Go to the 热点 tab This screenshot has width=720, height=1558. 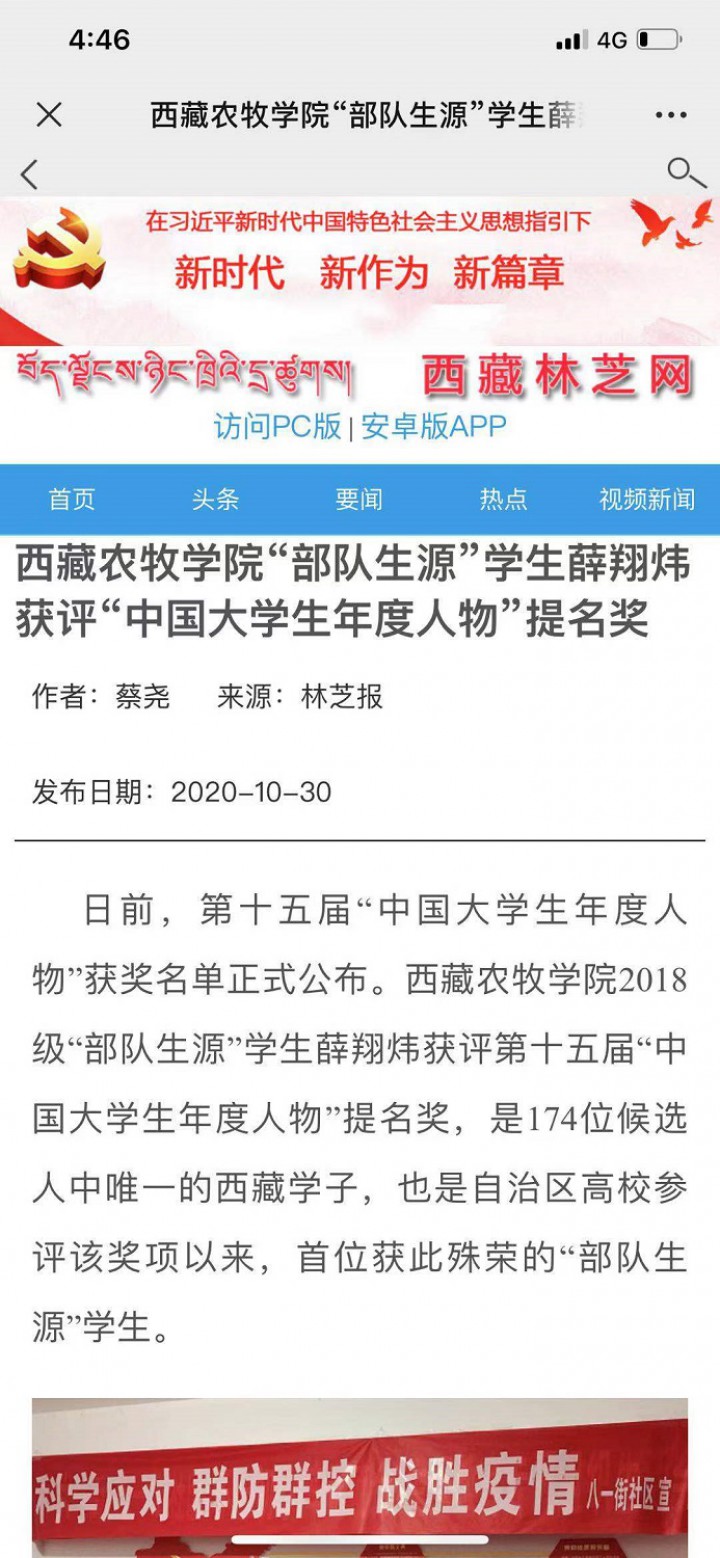503,499
